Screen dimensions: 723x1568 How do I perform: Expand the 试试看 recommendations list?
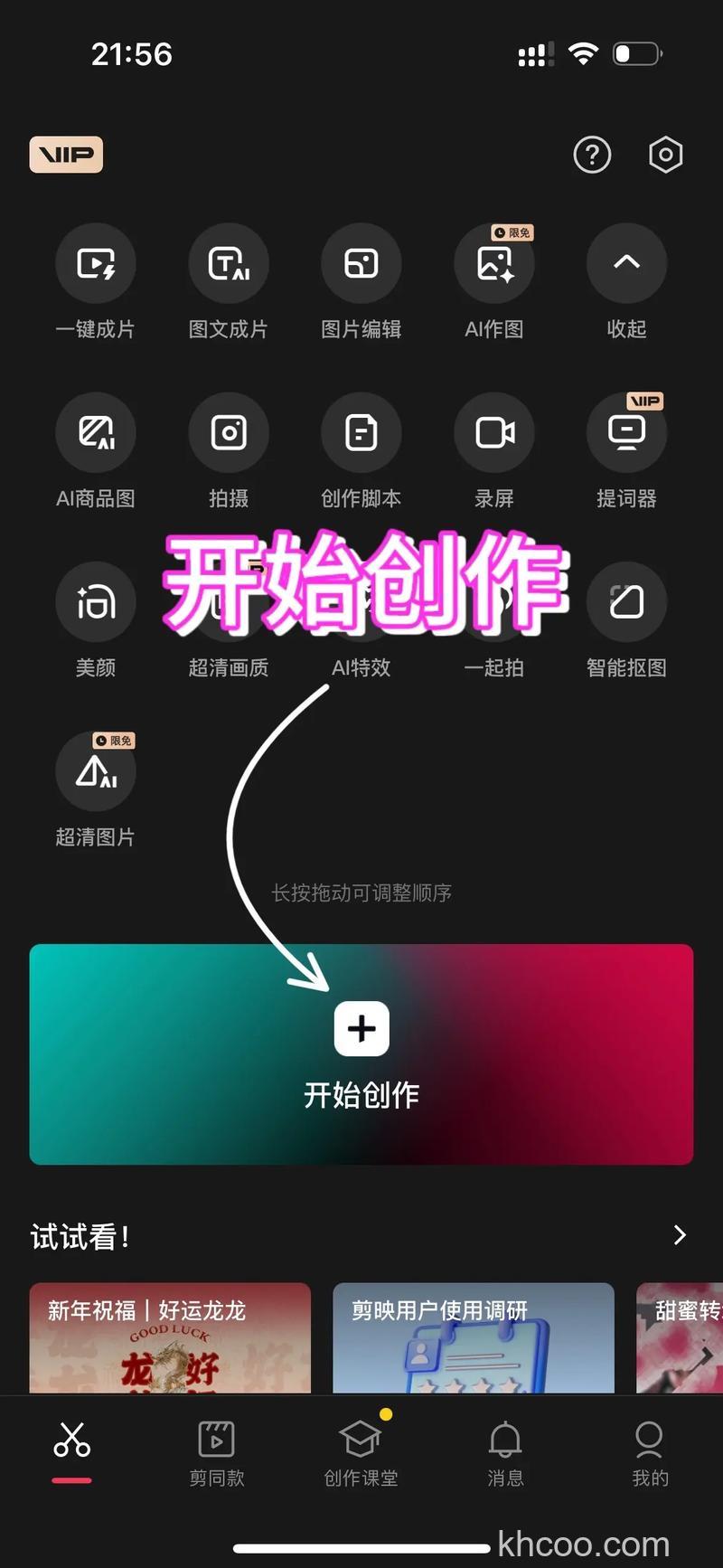coord(680,1235)
